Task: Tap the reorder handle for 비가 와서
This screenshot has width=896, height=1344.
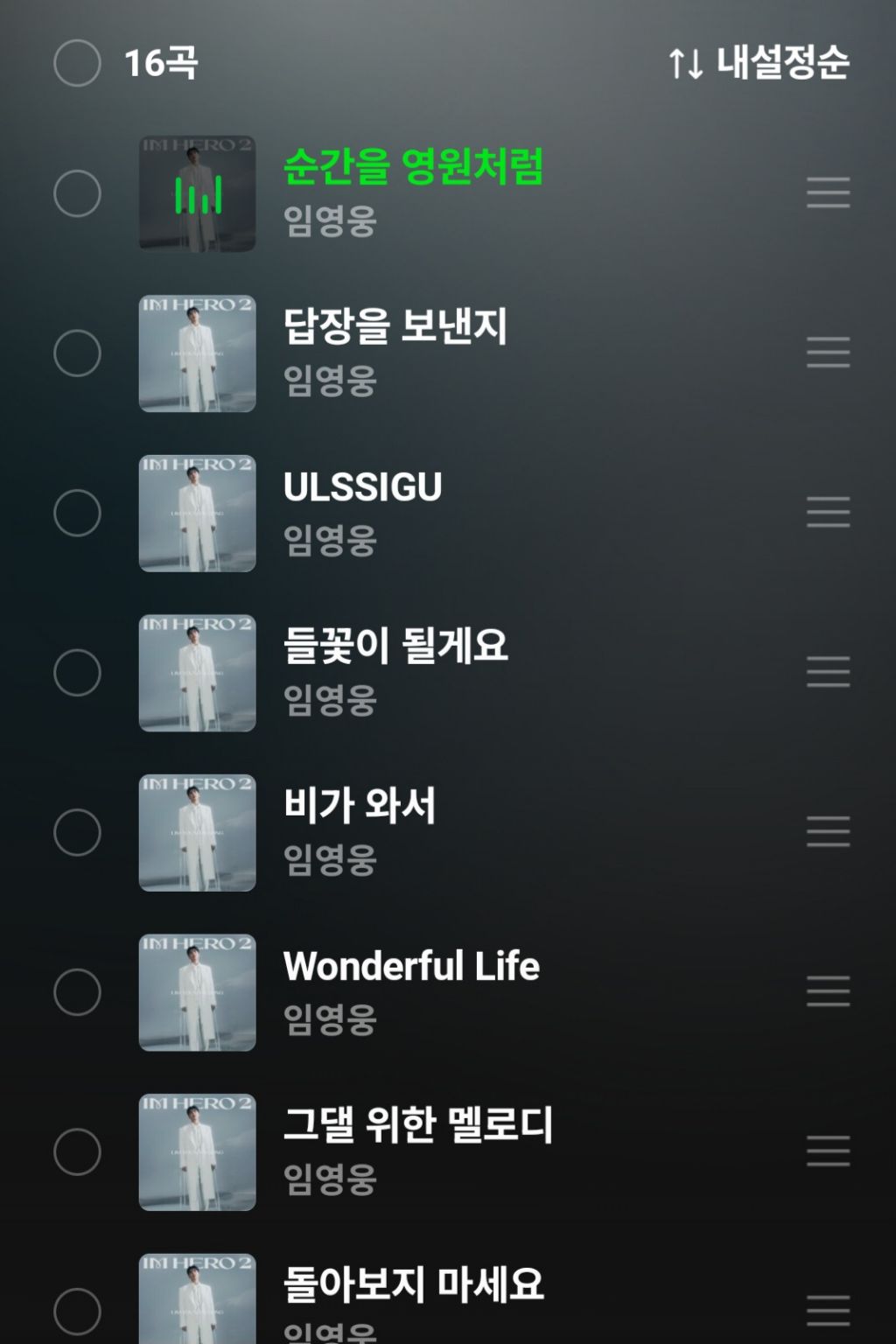Action: pyautogui.click(x=828, y=832)
